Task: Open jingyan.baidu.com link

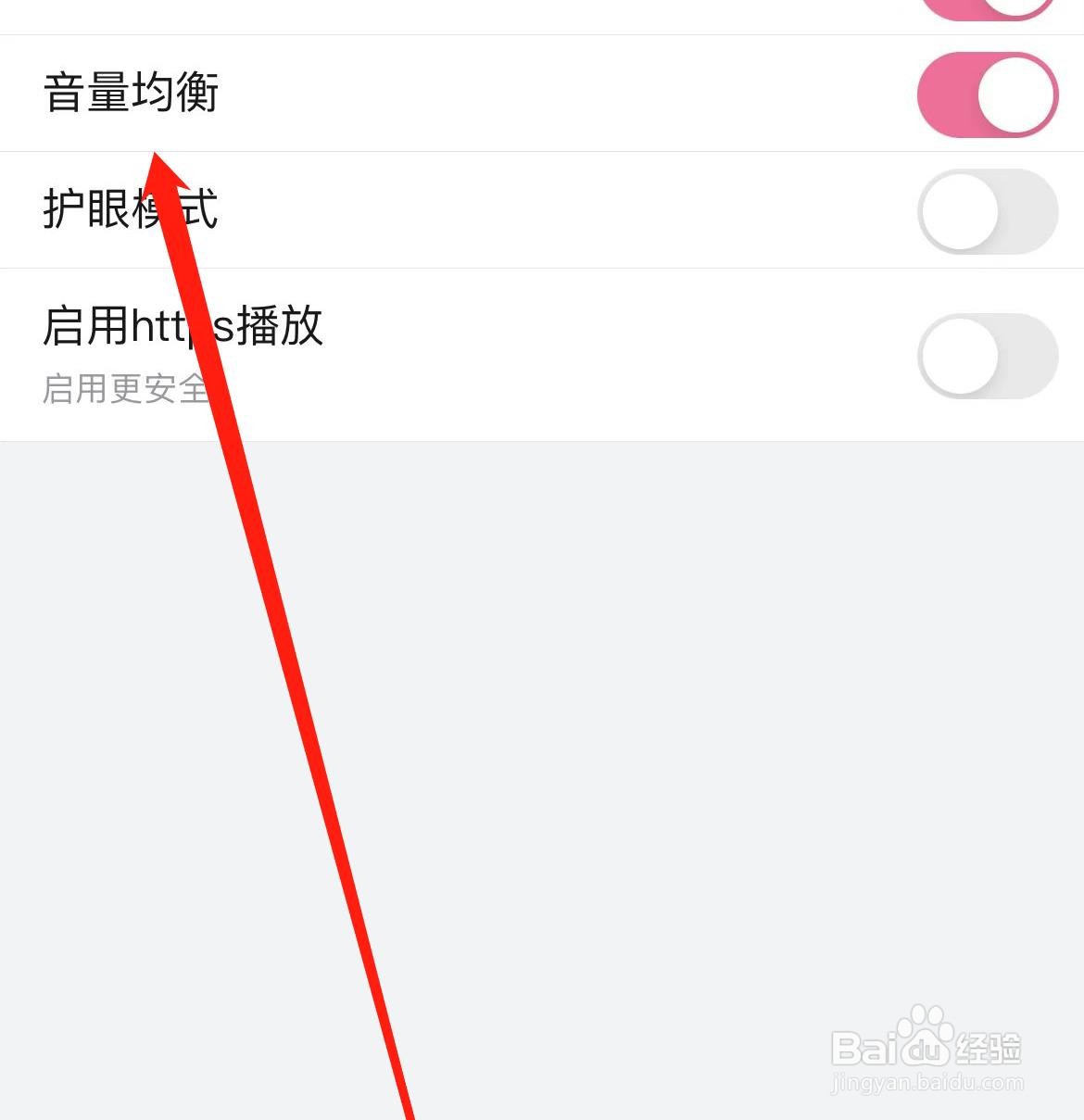Action: (x=926, y=1084)
